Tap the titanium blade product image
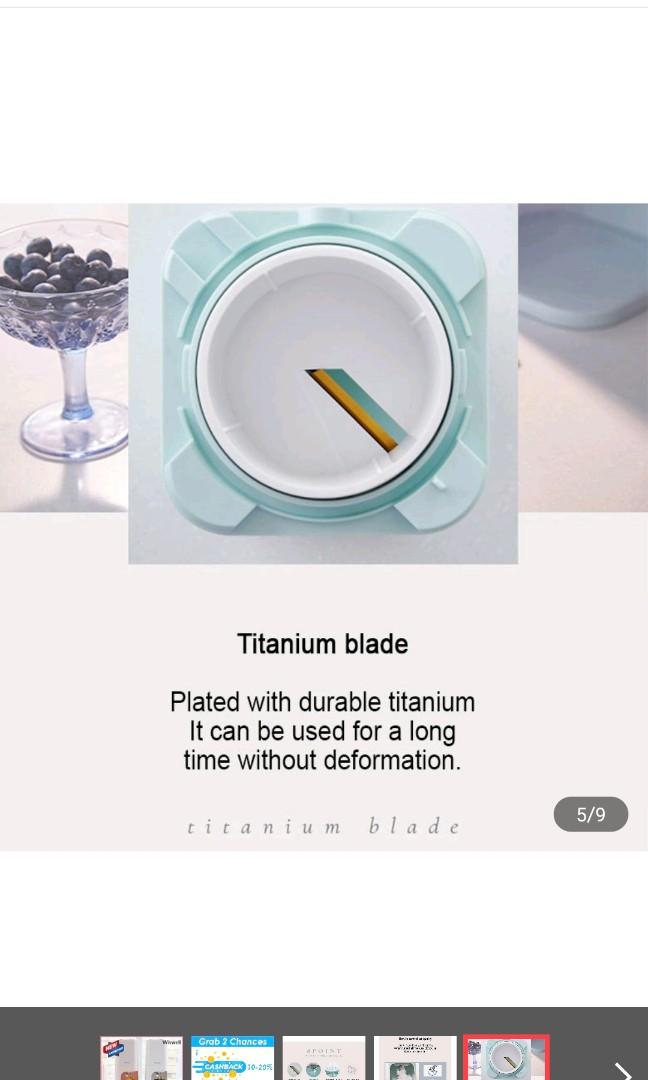This screenshot has width=648, height=1080. pos(323,384)
